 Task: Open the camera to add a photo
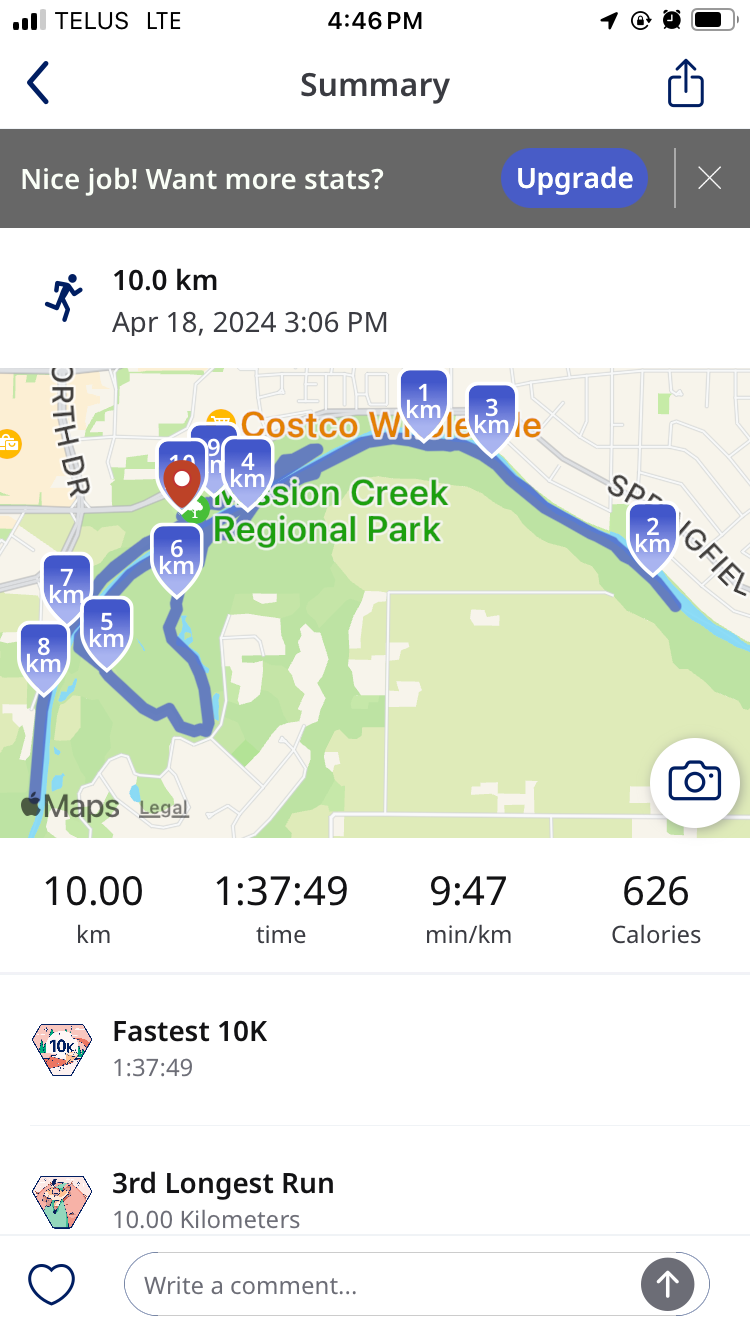pos(695,780)
